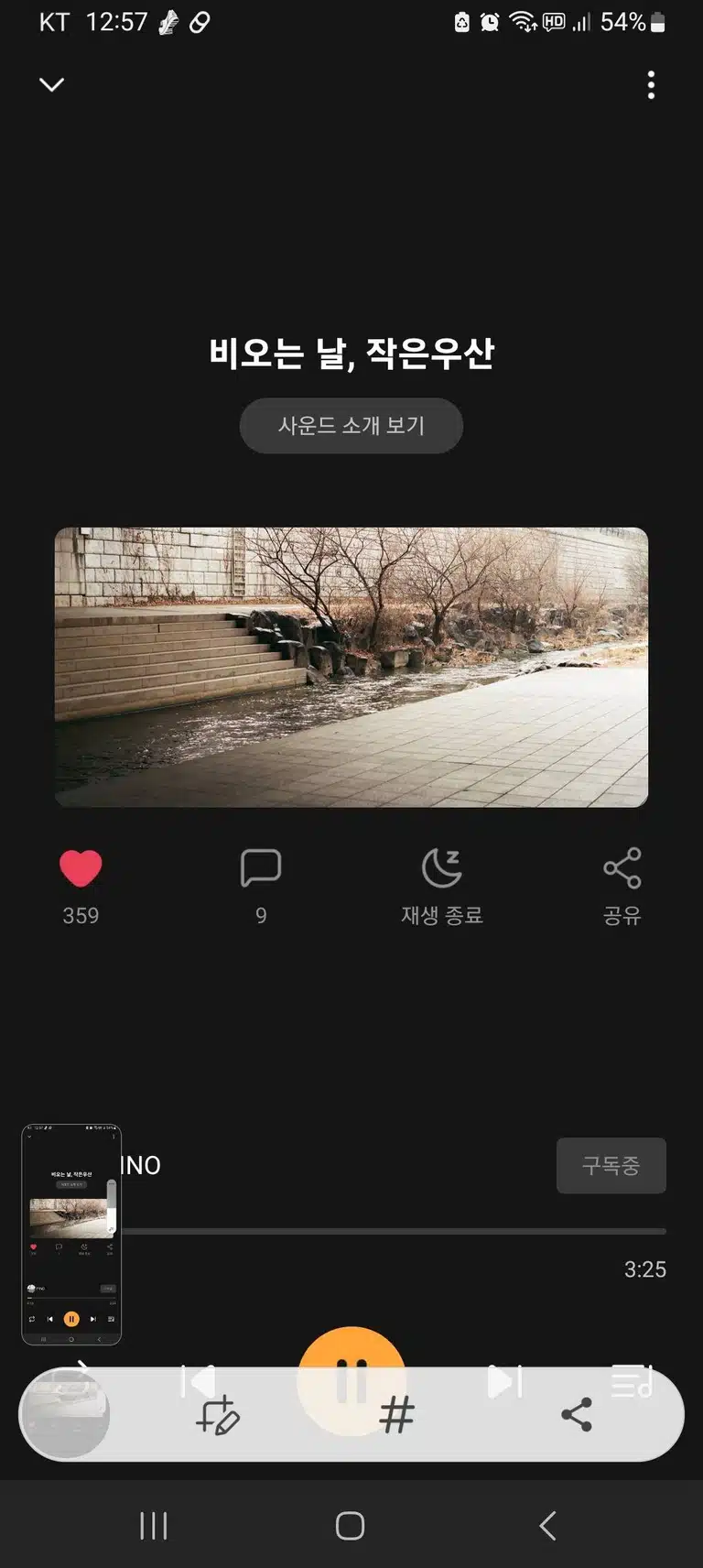Seek on the playback progress bar
Screen dimensions: 703x1568
[394, 1232]
